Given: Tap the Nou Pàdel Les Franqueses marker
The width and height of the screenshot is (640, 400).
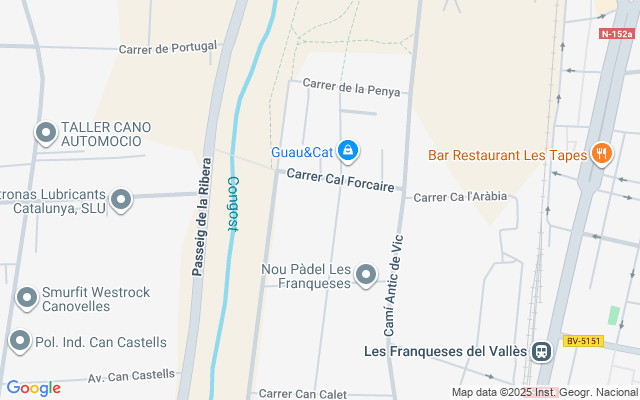Looking at the screenshot, I should click(366, 274).
